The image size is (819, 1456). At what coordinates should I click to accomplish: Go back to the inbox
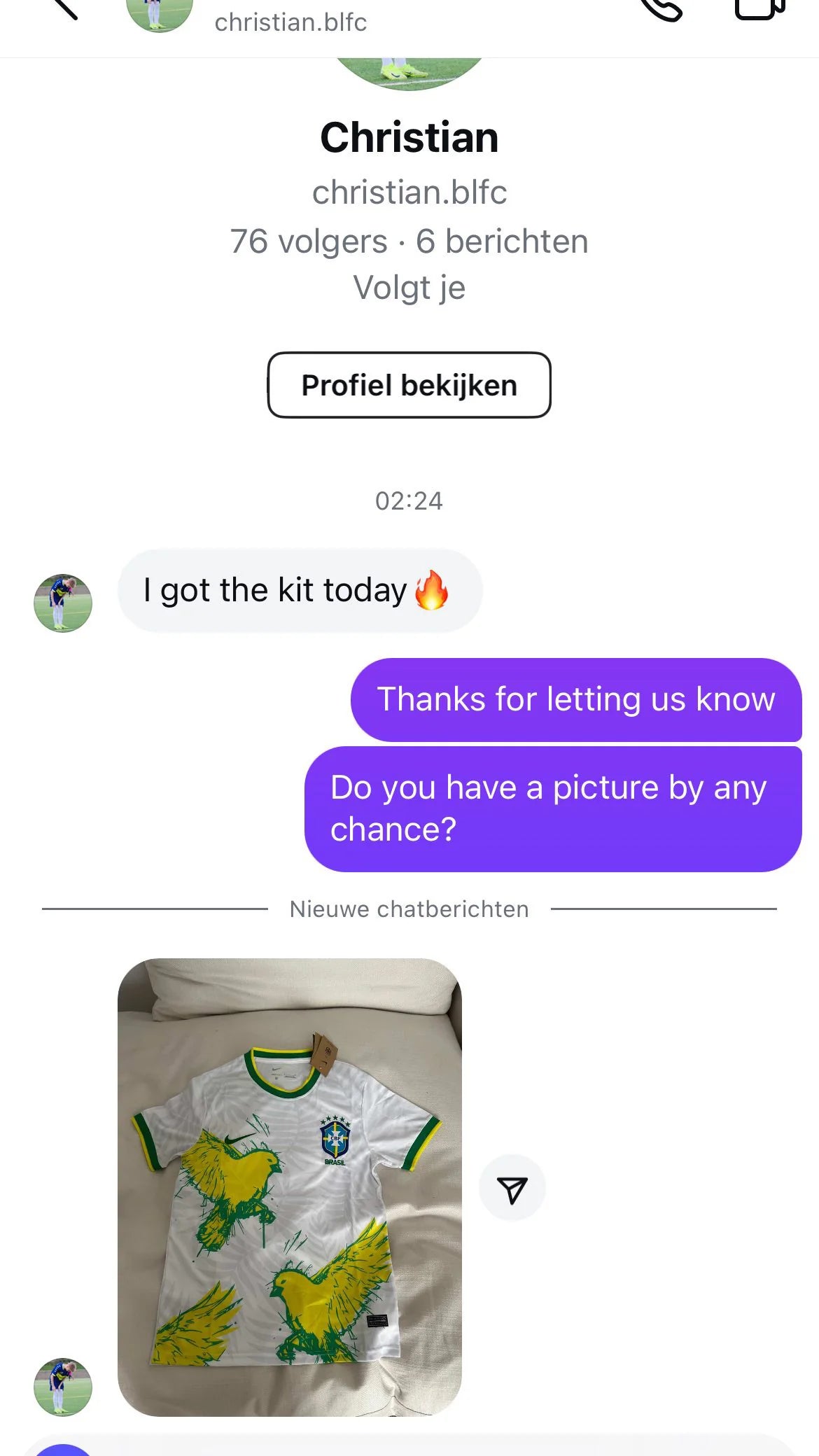pyautogui.click(x=64, y=8)
